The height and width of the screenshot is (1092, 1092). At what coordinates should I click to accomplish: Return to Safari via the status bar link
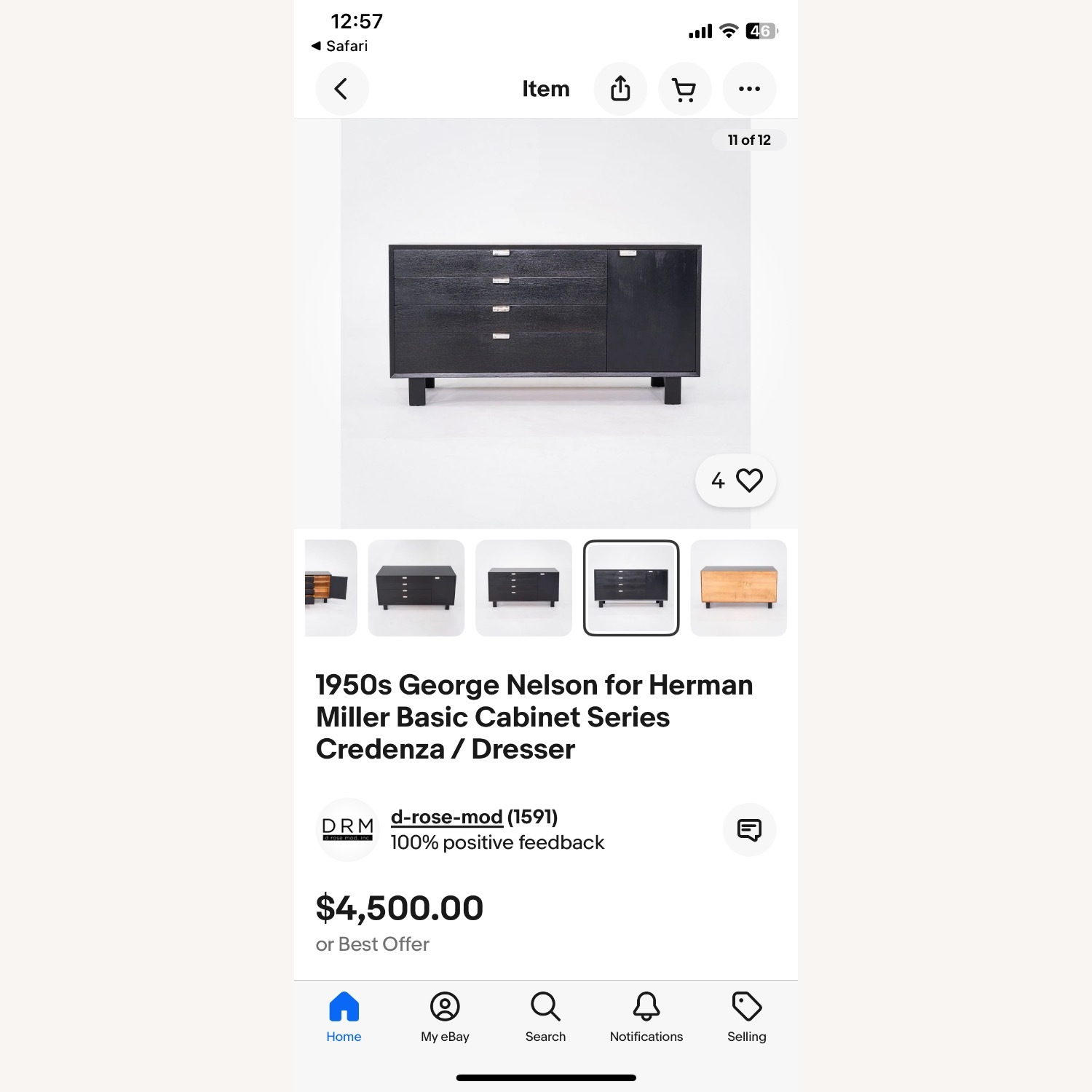tap(340, 46)
